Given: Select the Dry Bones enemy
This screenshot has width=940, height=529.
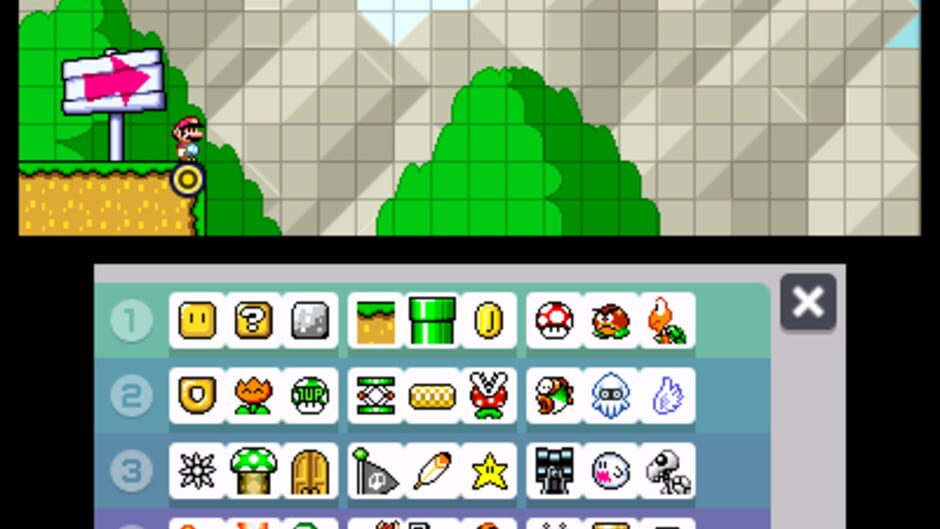Looking at the screenshot, I should pos(667,471).
